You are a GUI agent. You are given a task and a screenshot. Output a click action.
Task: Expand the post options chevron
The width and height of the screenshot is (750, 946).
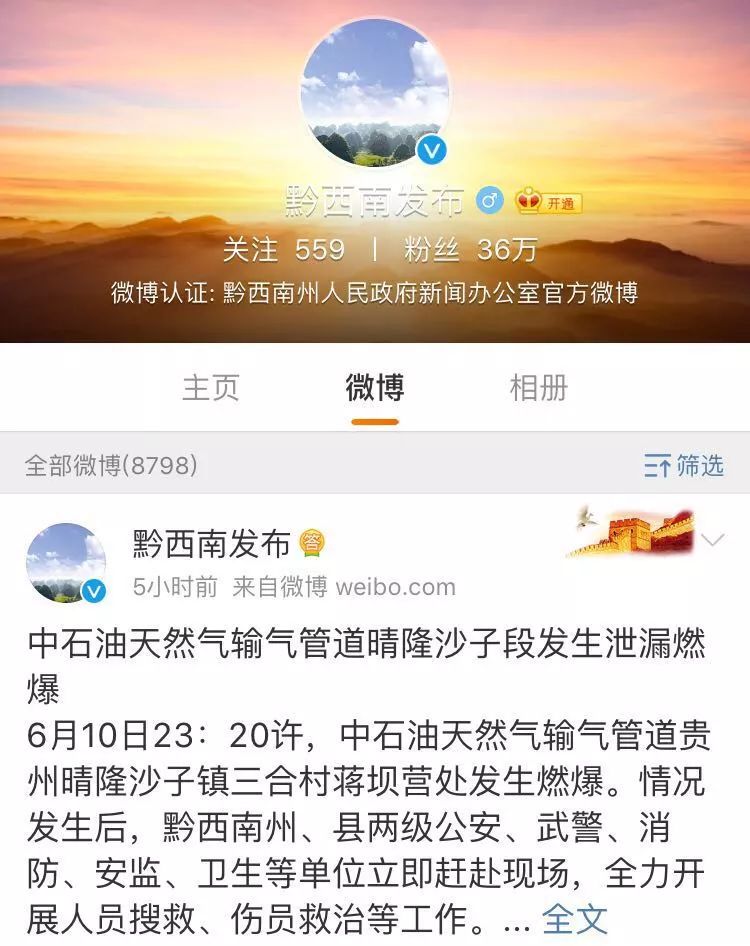[714, 541]
